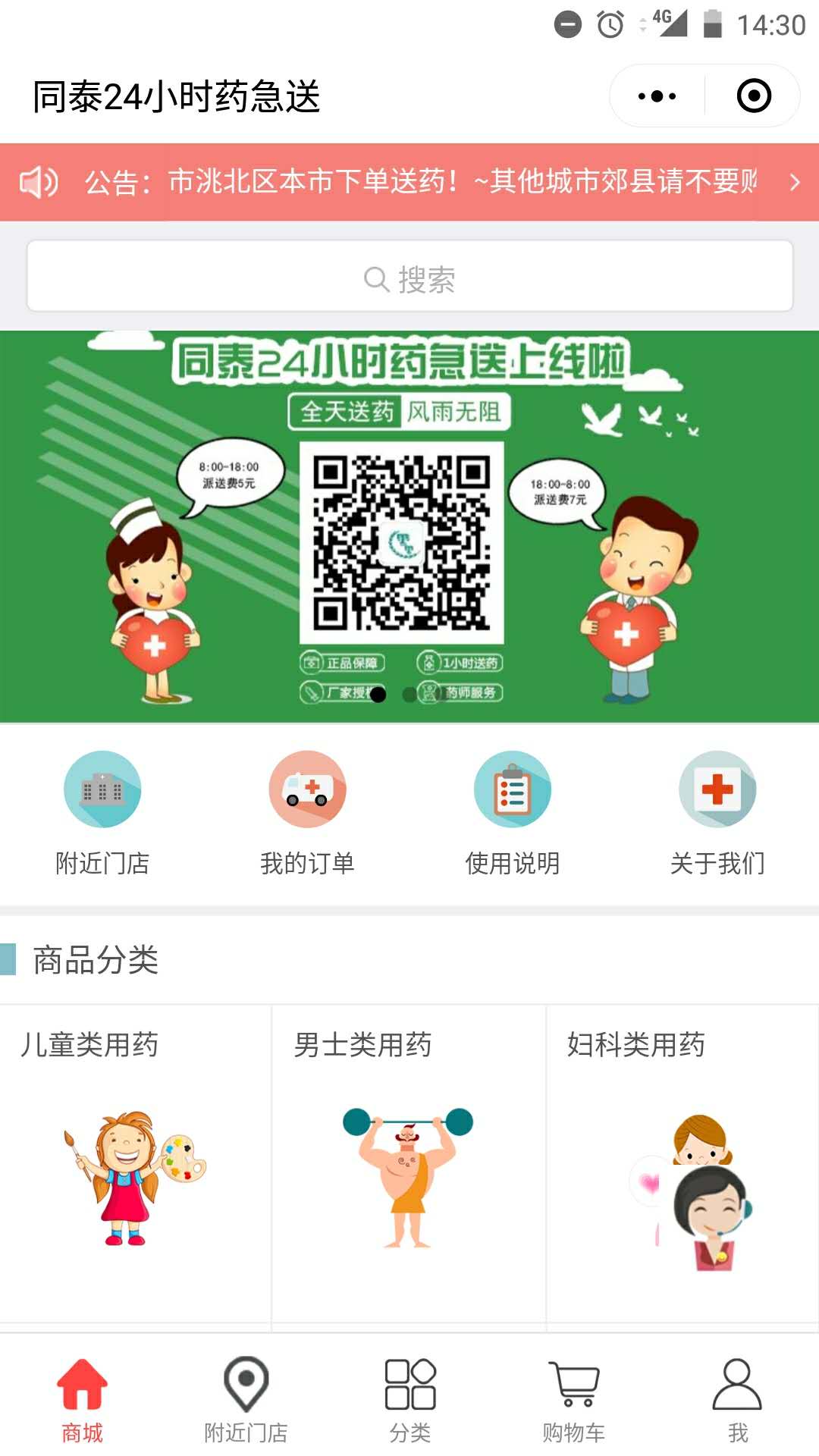Switch to the 附近门店 bottom tab
Image resolution: width=819 pixels, height=1456 pixels.
[246, 1400]
